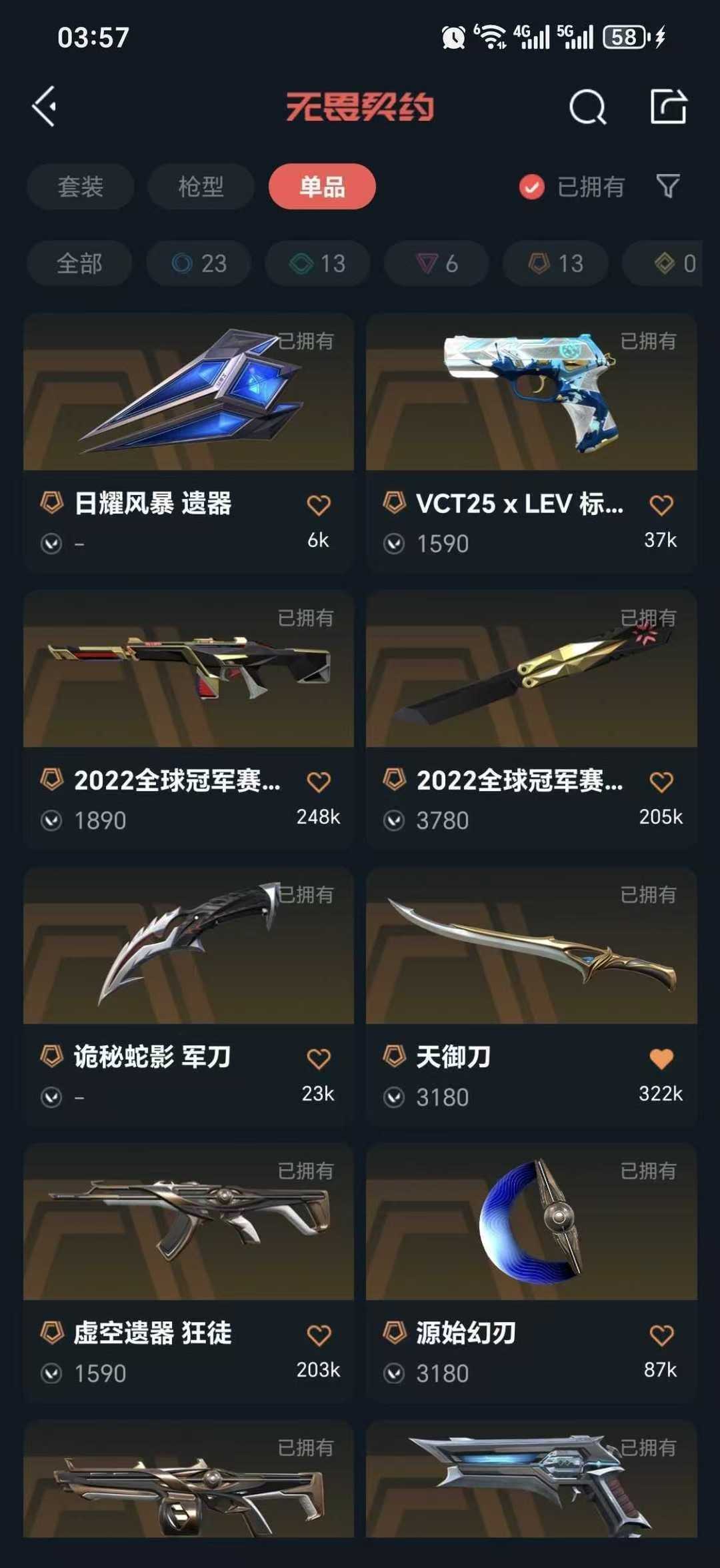Like the 日耀风暴 遗器 skin
The image size is (720, 1568).
coord(318,506)
